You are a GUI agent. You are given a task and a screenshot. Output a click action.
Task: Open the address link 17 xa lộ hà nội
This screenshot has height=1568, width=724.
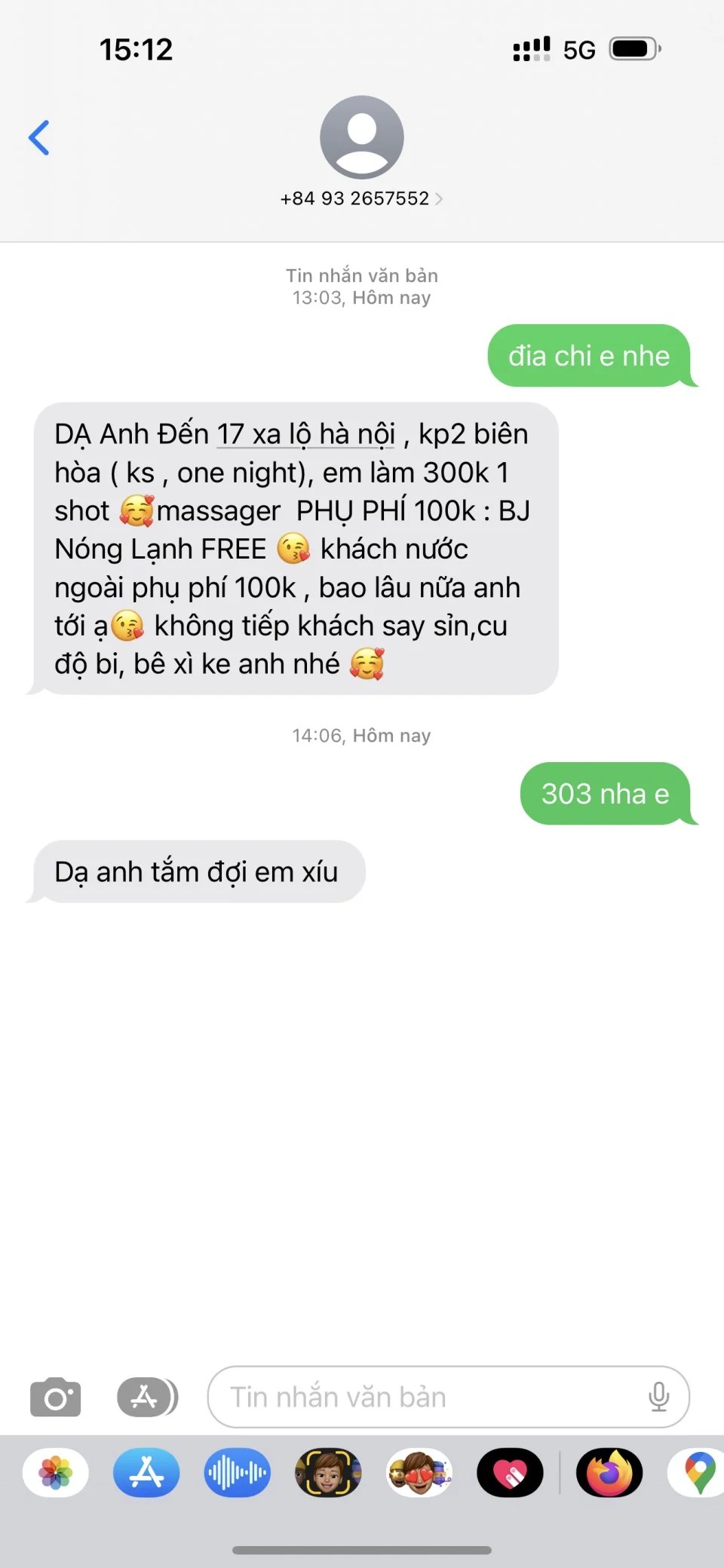point(305,435)
